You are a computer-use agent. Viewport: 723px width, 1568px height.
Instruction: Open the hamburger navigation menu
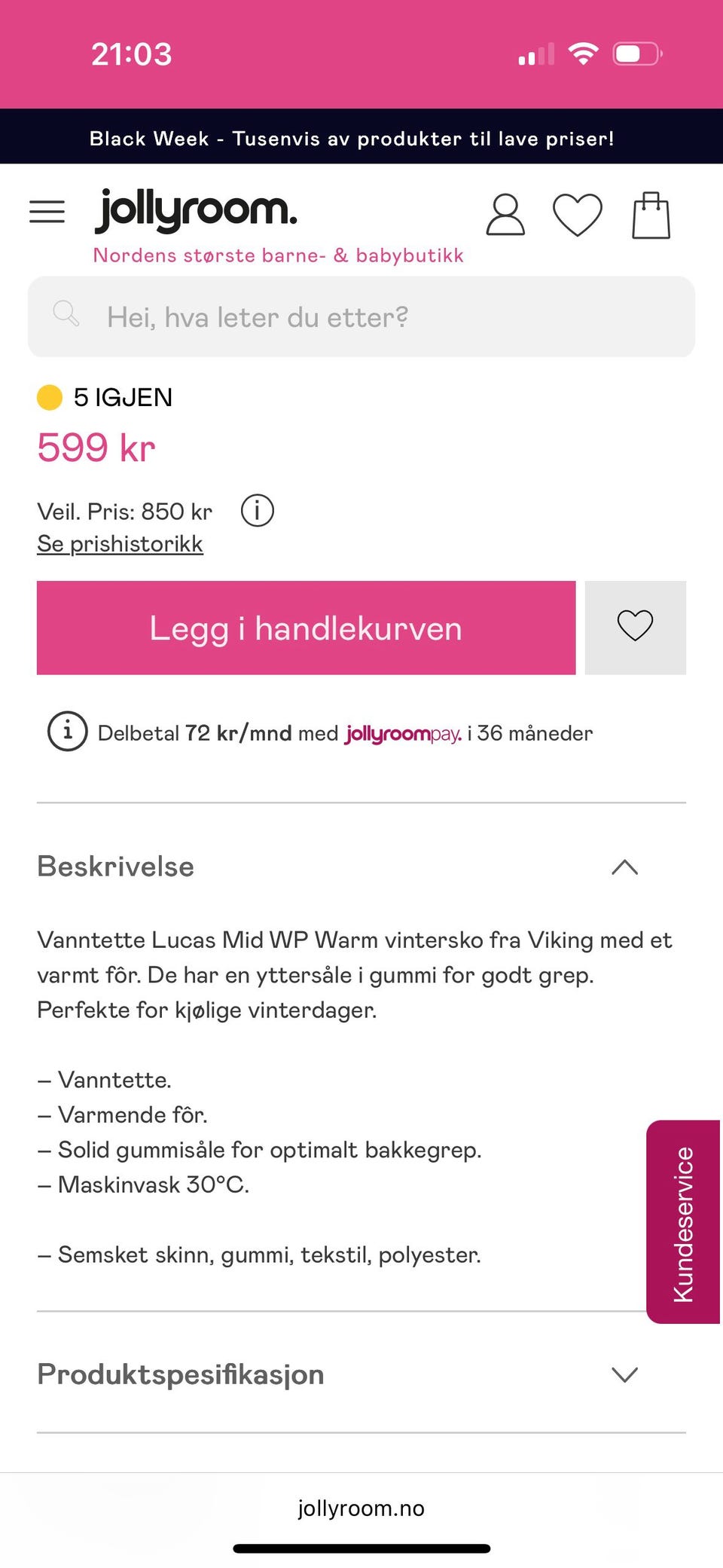point(47,212)
